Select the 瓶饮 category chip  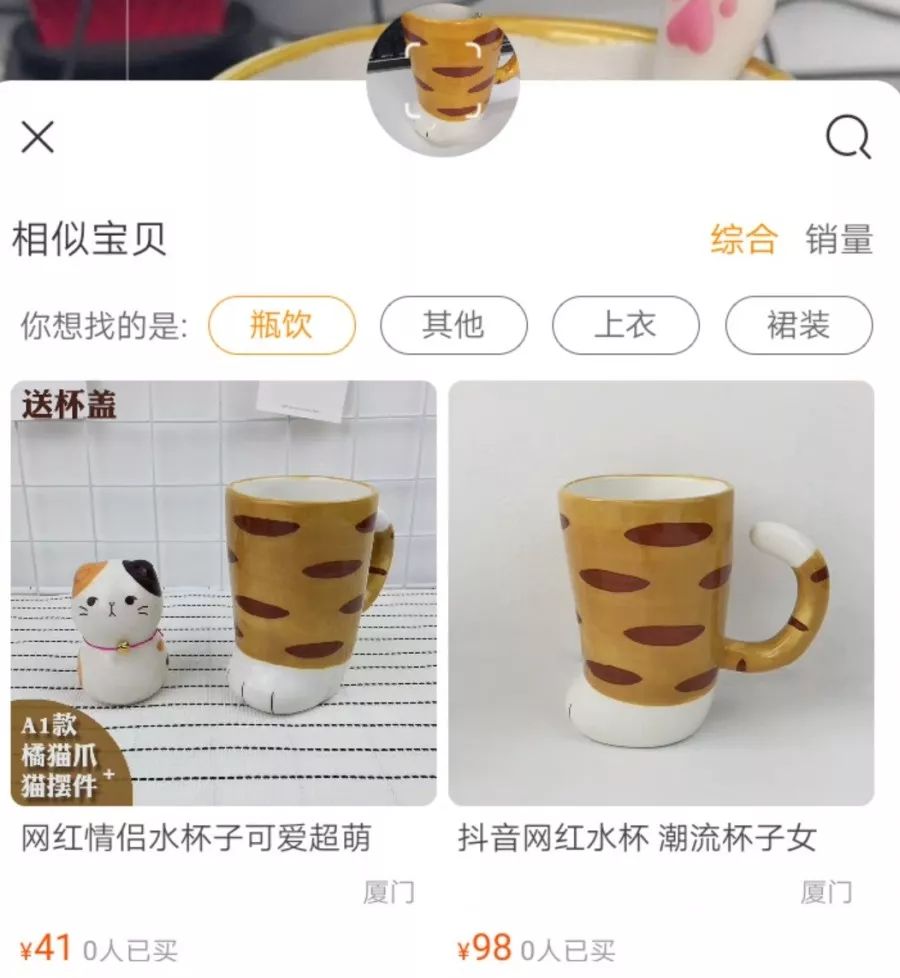[x=281, y=325]
